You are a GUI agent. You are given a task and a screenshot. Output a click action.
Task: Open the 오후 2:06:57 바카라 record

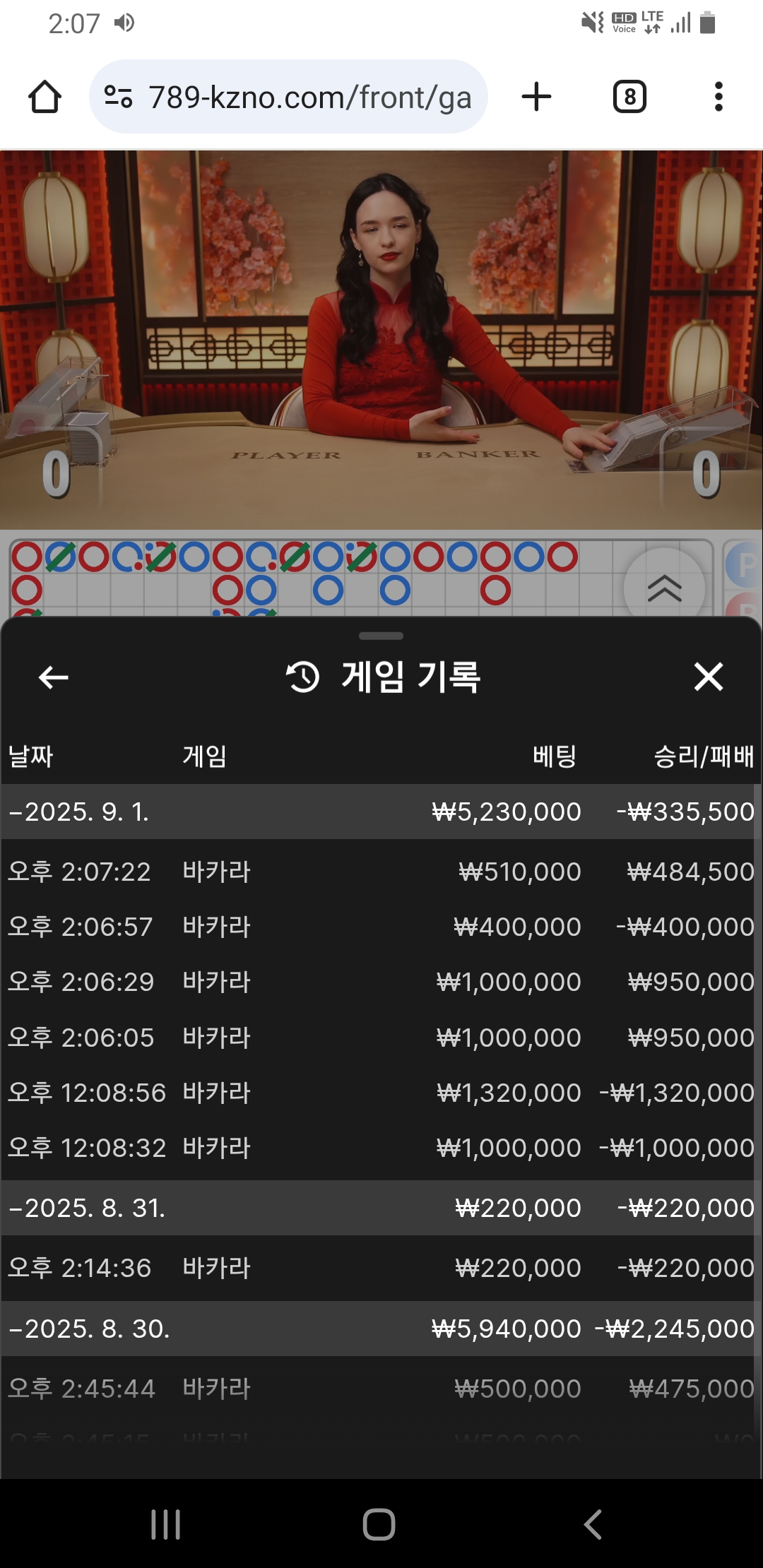point(381,927)
